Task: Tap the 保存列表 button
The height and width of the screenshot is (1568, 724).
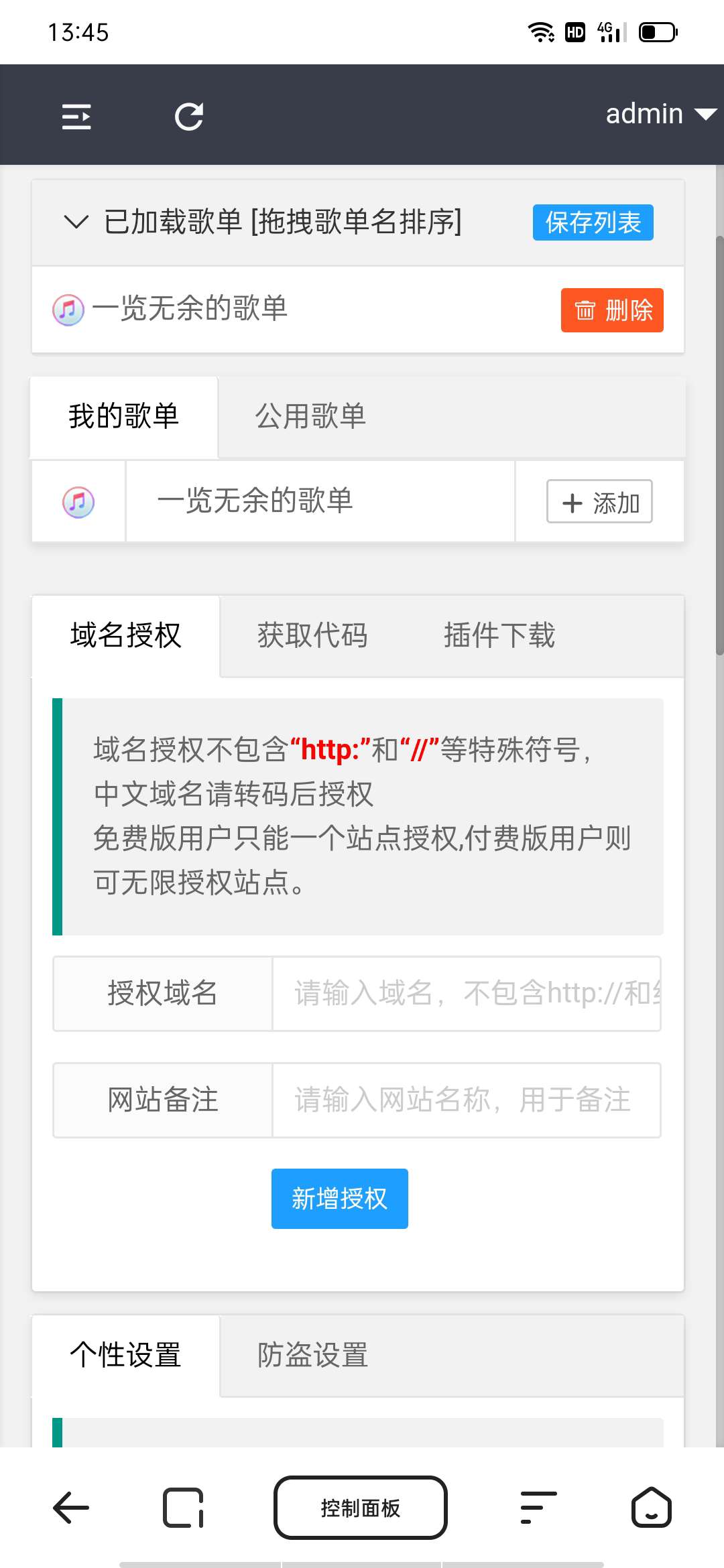Action: pos(593,222)
